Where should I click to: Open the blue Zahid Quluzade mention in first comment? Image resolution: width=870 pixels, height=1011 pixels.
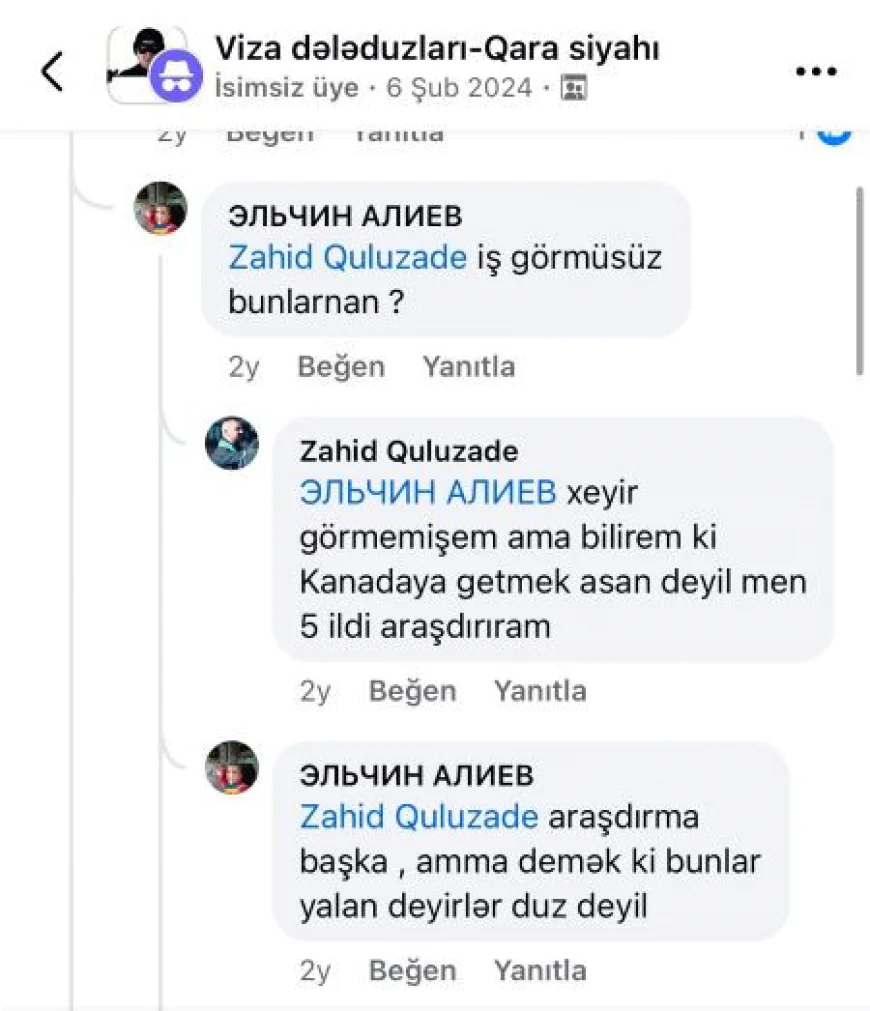(347, 258)
